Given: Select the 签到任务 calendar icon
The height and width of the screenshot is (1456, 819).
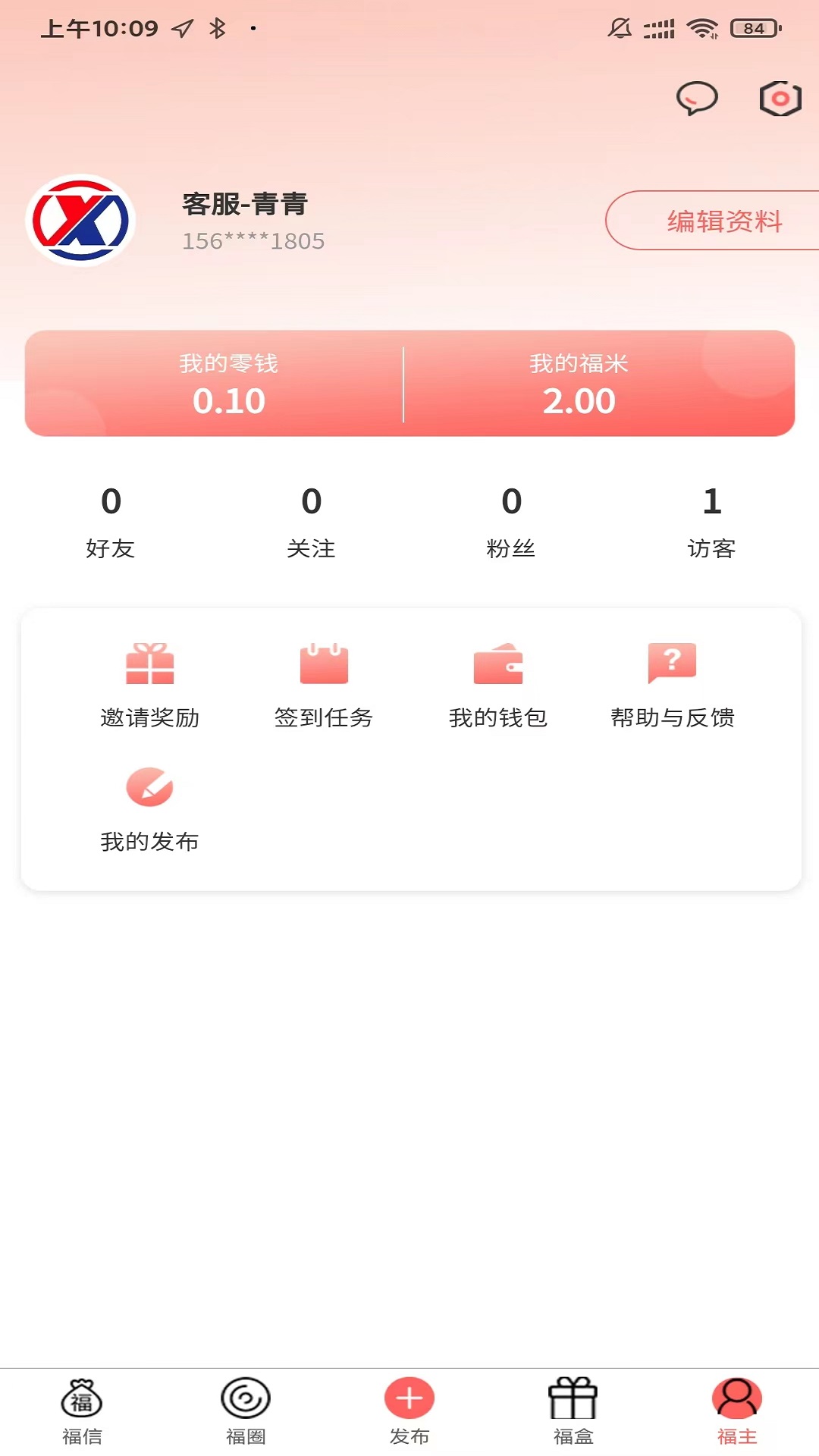Looking at the screenshot, I should coord(323,664).
